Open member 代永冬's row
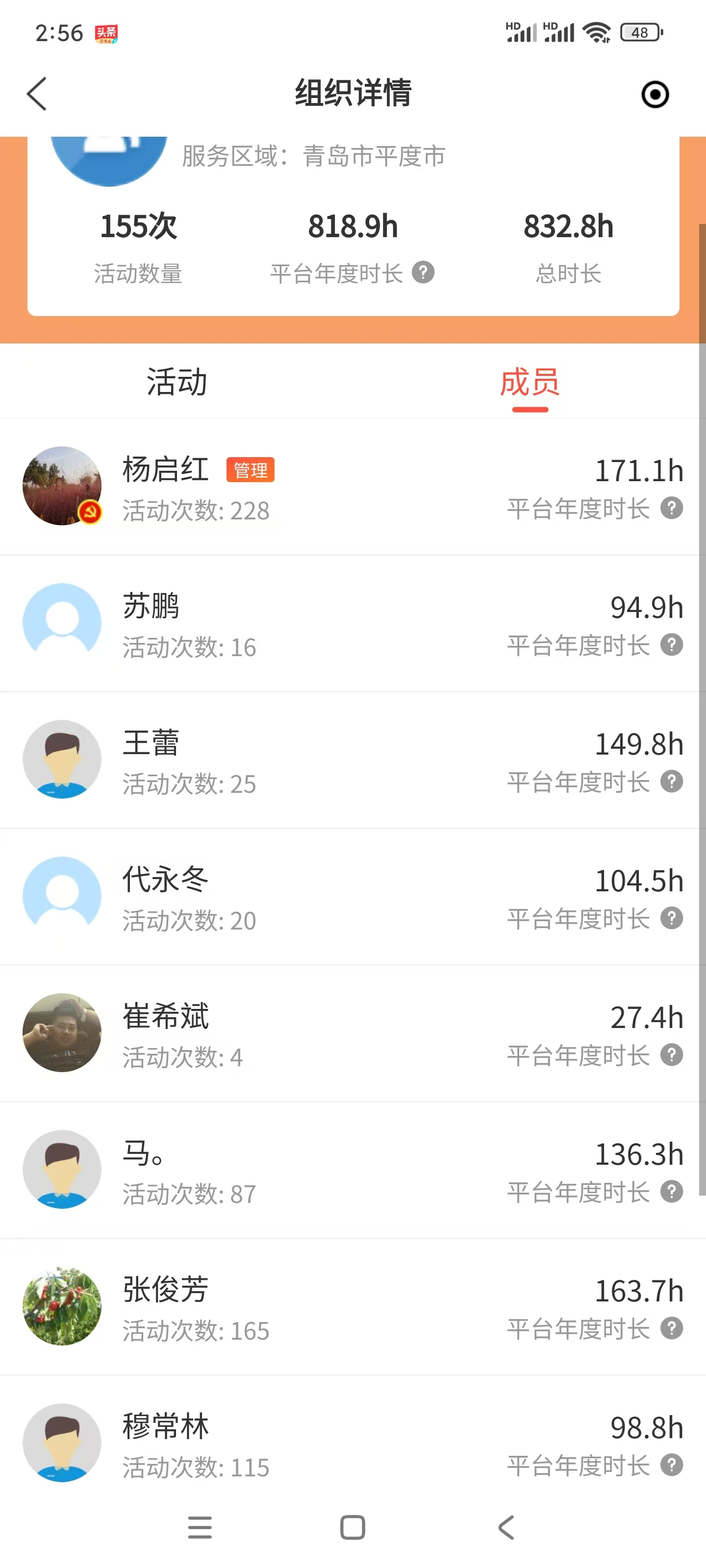The height and width of the screenshot is (1568, 706). pos(353,897)
